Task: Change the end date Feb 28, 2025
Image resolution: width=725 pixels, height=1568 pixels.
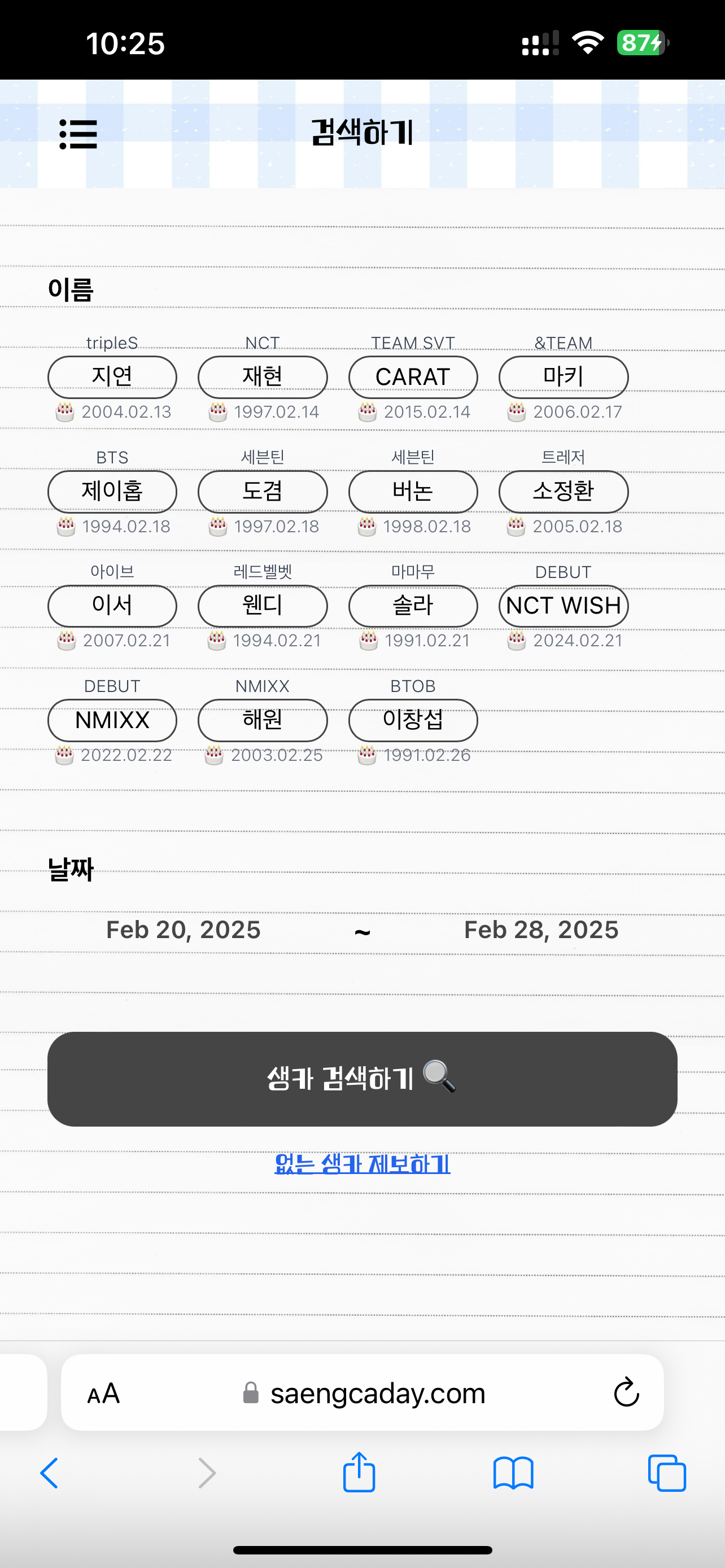Action: 541,930
